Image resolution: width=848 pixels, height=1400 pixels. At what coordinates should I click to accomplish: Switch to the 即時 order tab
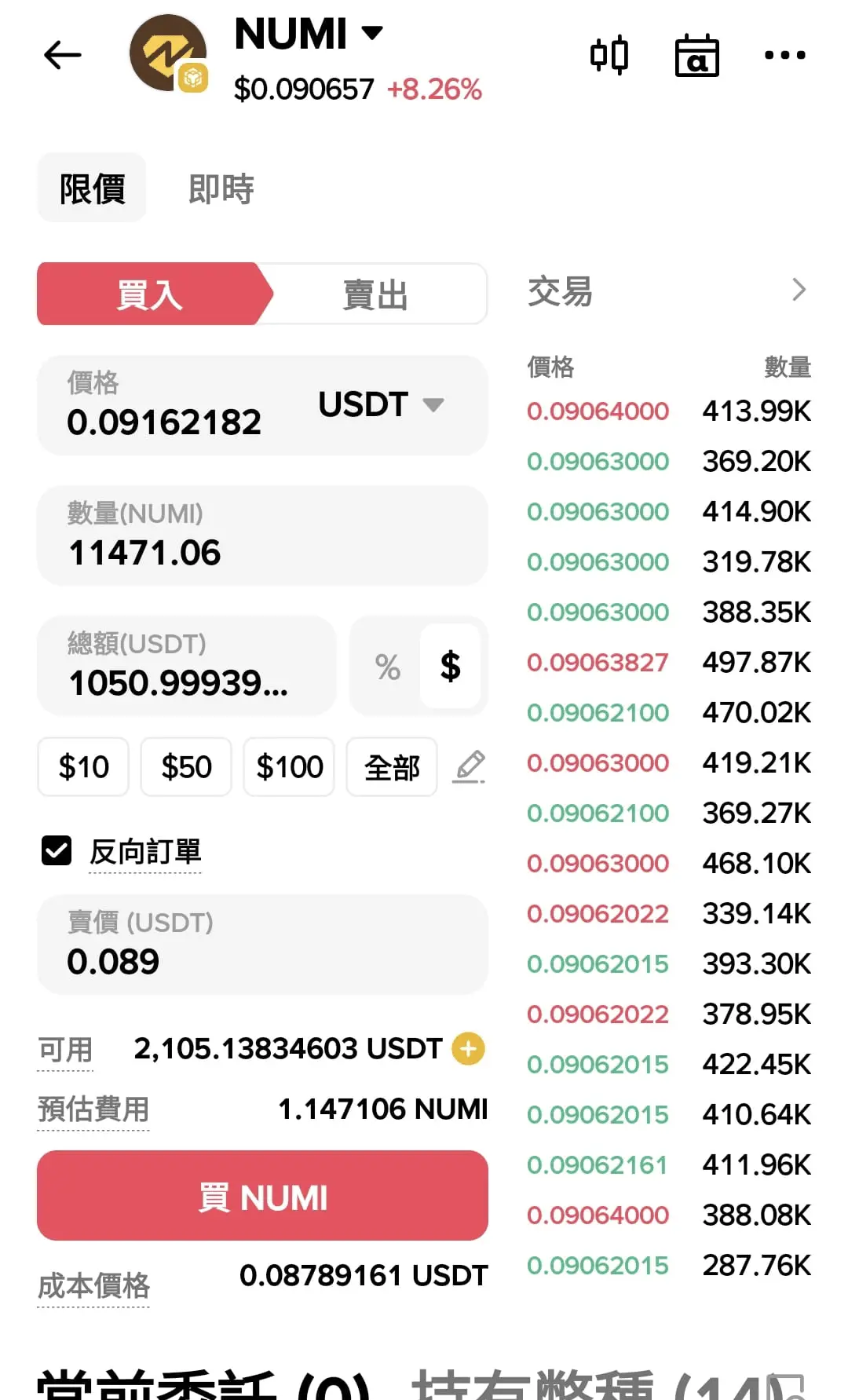221,188
